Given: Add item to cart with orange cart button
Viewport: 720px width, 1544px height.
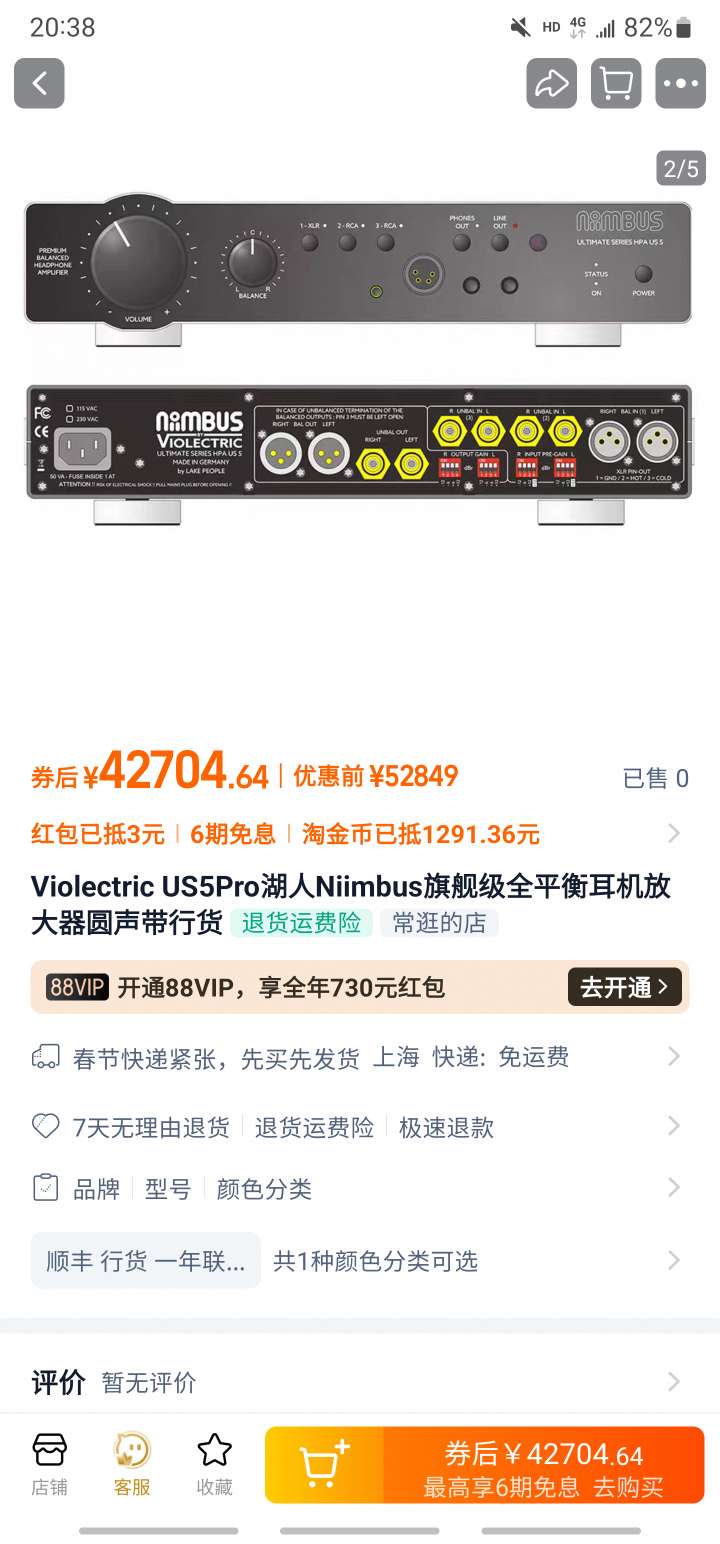Looking at the screenshot, I should pyautogui.click(x=324, y=1465).
